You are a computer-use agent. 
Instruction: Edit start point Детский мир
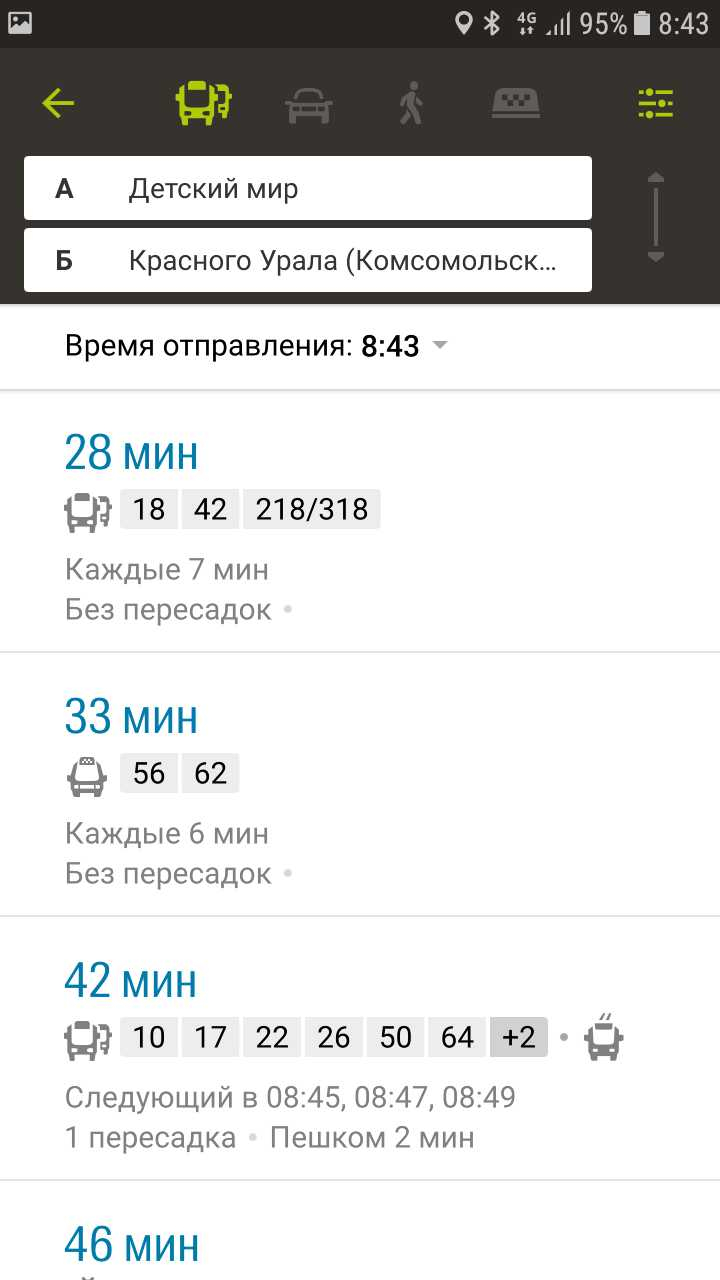(308, 188)
